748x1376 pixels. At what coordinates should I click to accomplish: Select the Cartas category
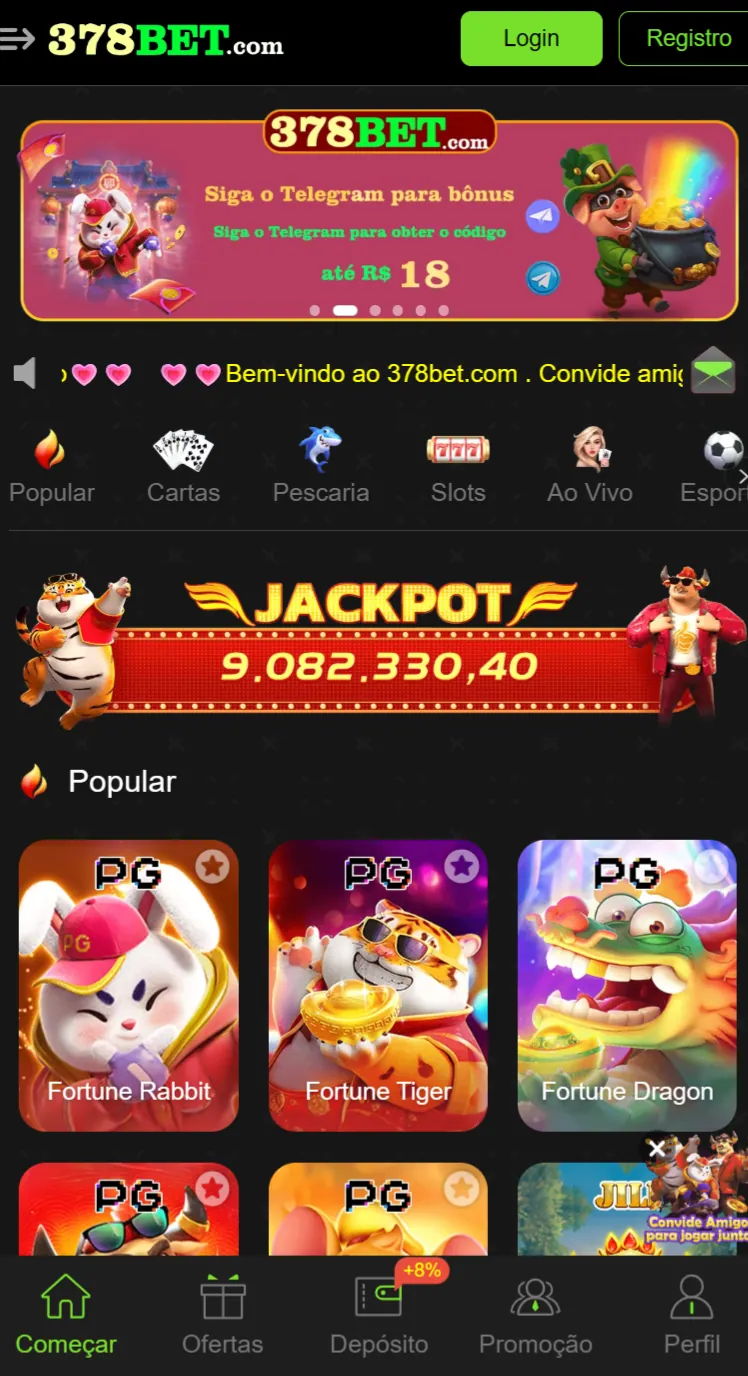tap(183, 466)
